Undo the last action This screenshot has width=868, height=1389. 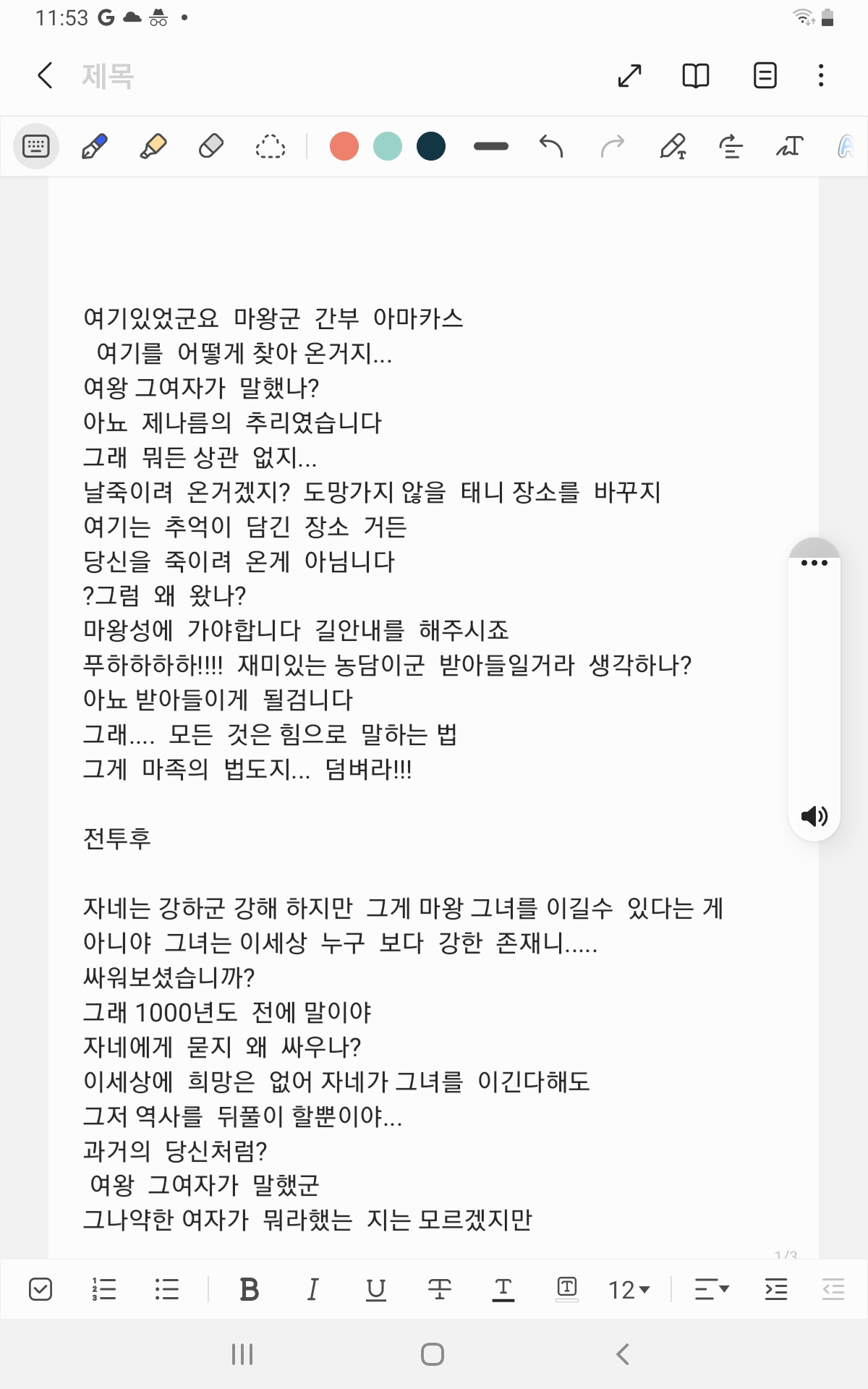(551, 146)
